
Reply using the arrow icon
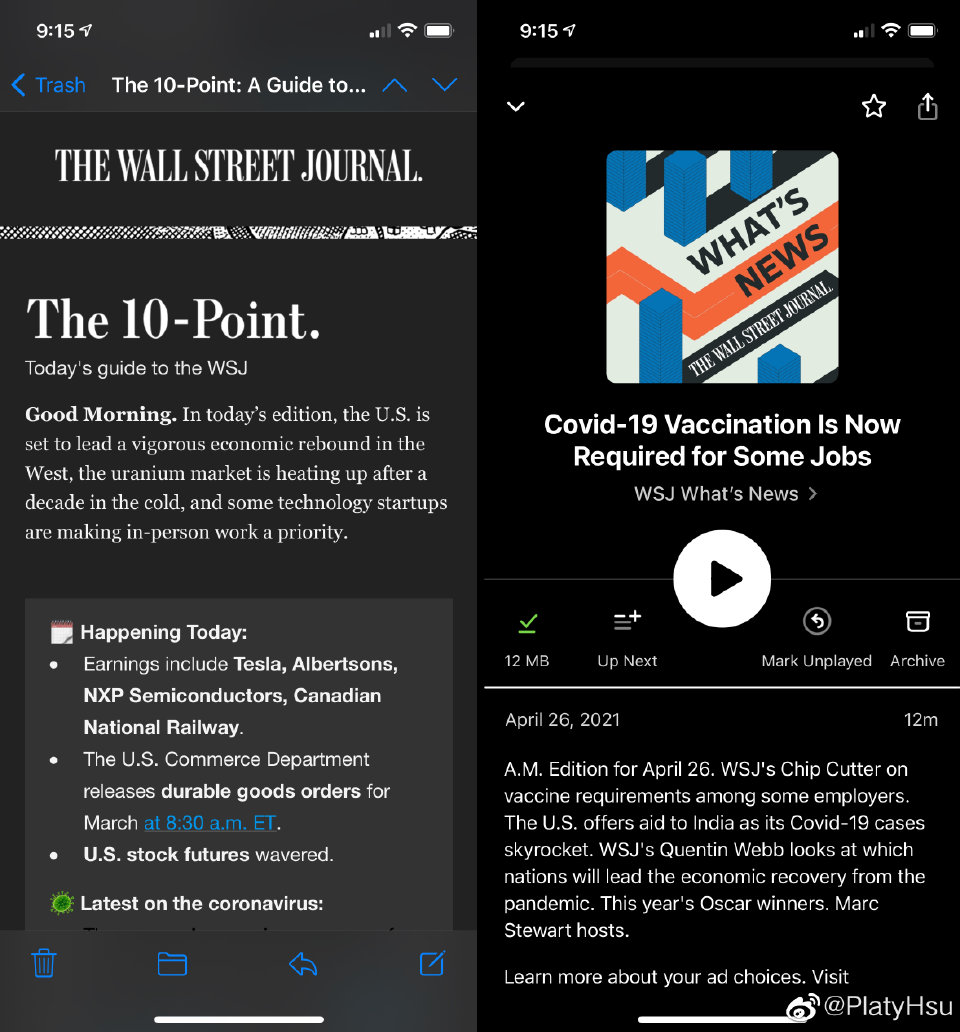coord(303,963)
